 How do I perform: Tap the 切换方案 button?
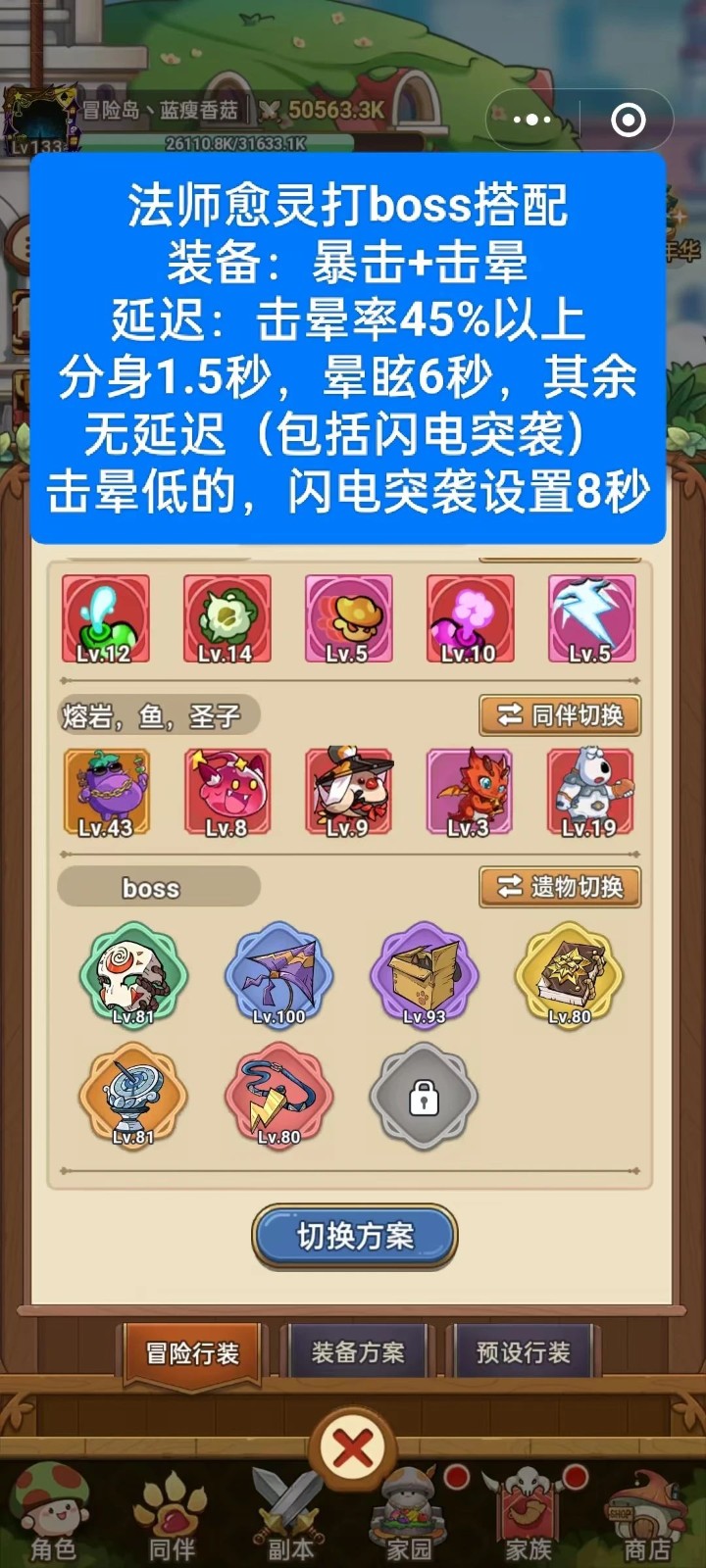[354, 1236]
